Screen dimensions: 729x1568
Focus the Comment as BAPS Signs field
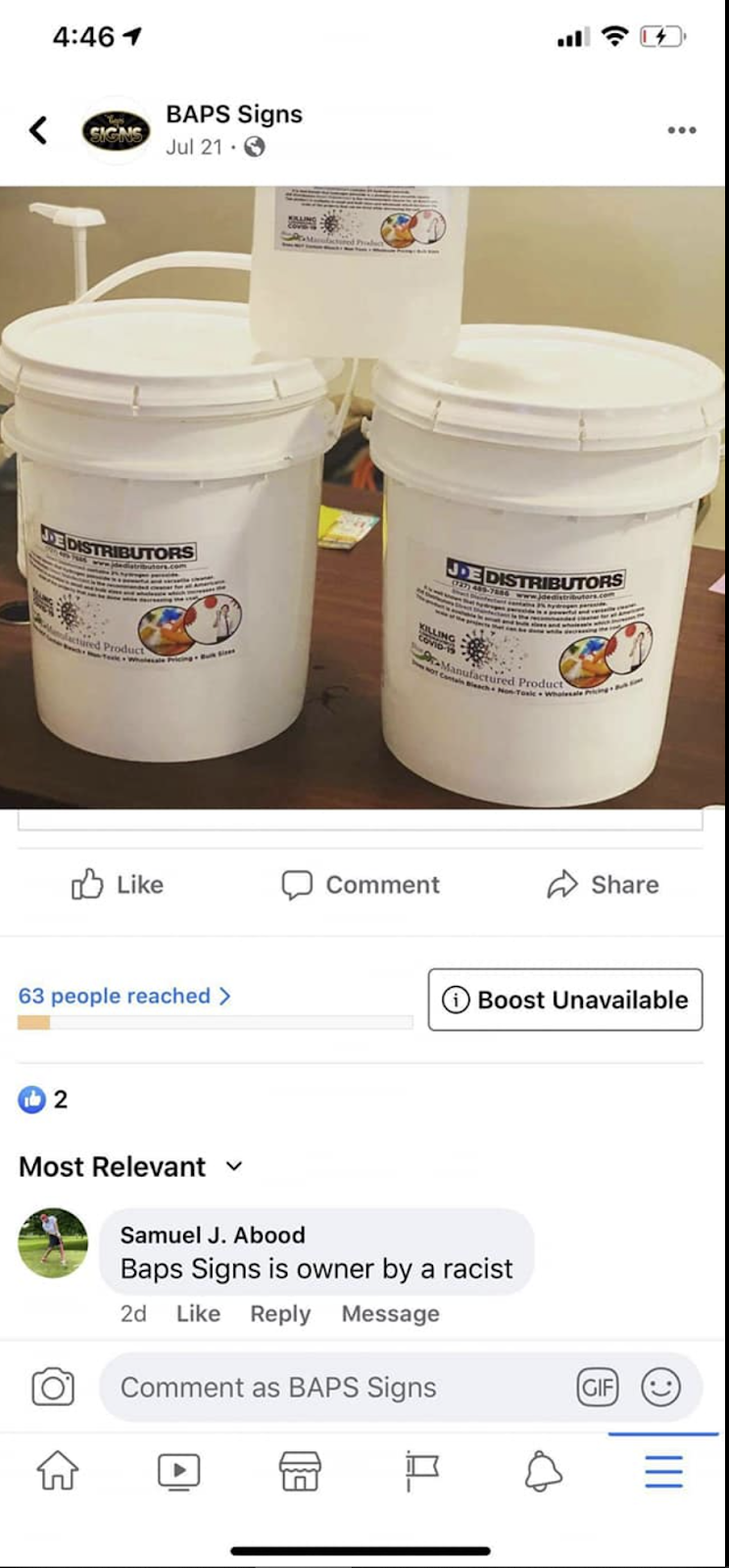coord(333,1387)
